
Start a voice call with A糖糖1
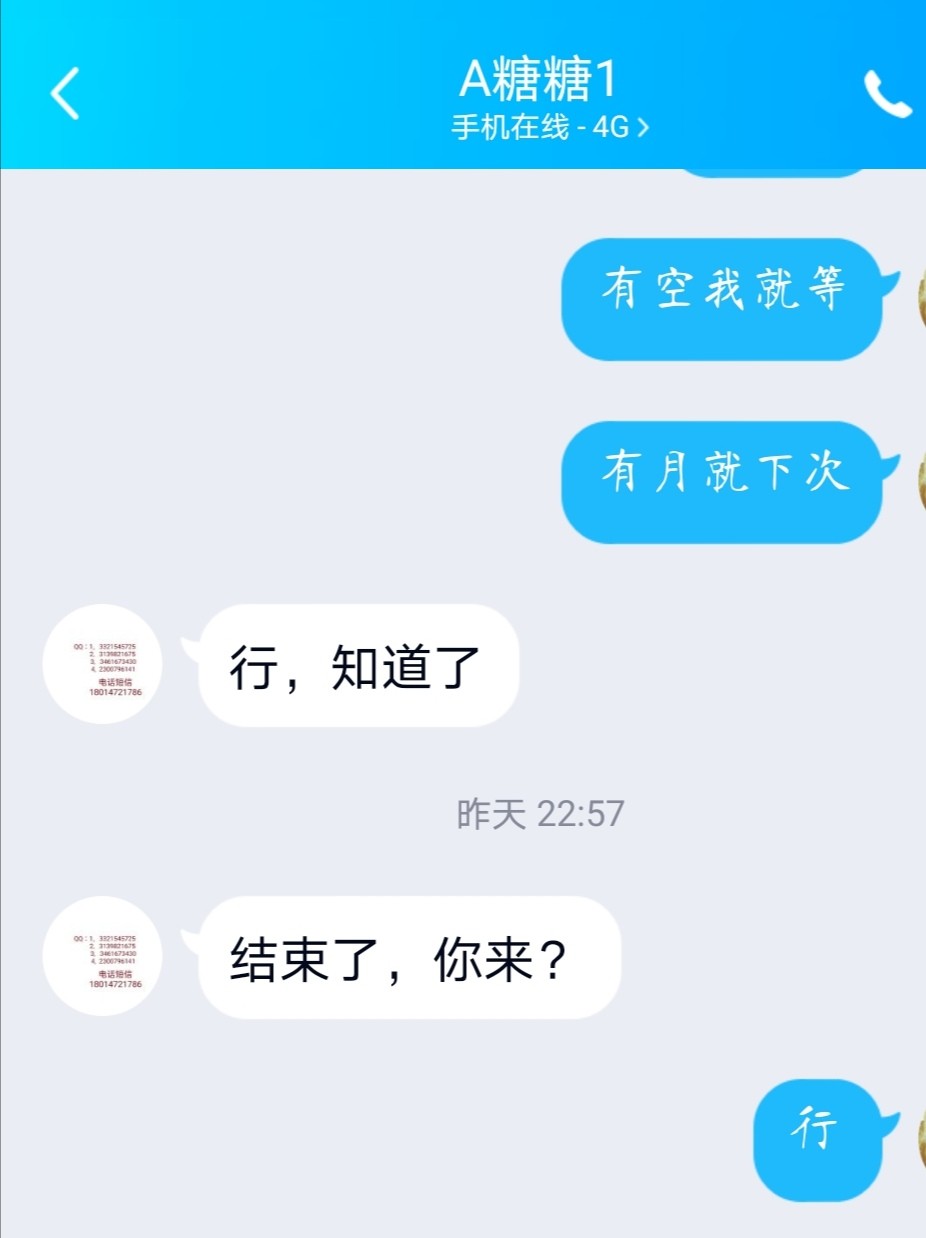[x=887, y=95]
